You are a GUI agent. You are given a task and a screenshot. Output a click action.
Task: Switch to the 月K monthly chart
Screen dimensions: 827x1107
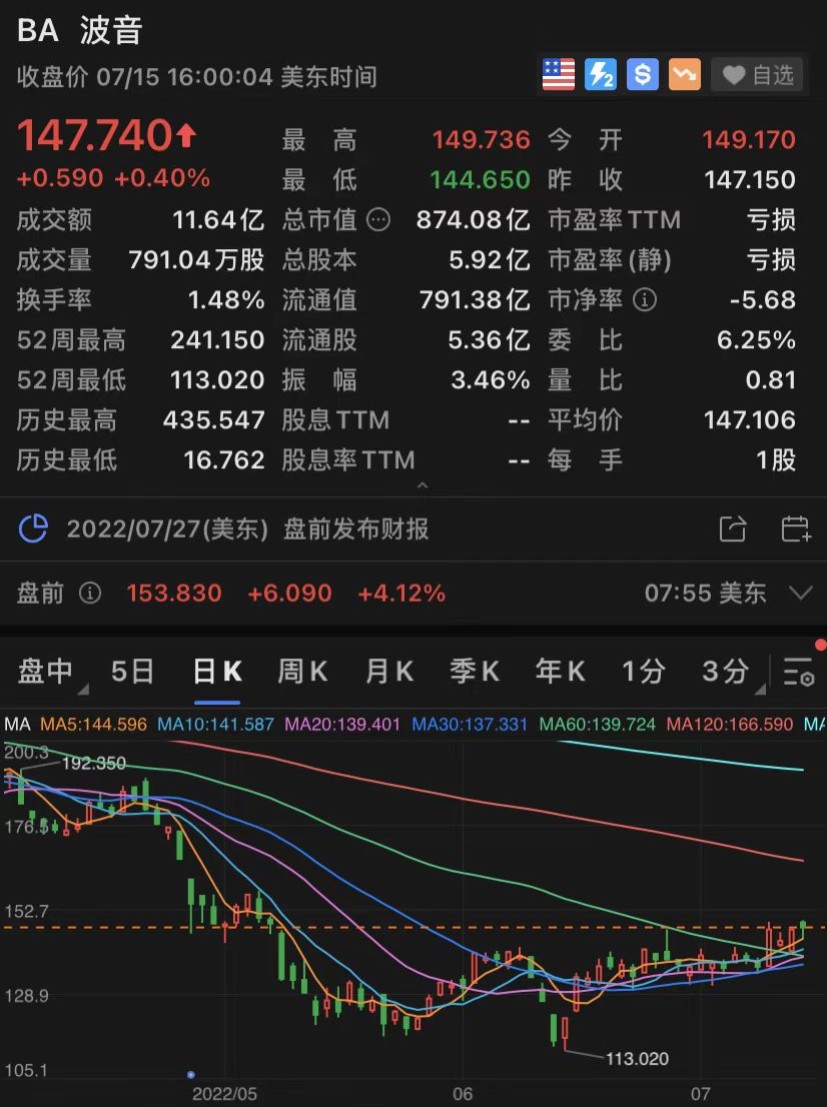389,672
